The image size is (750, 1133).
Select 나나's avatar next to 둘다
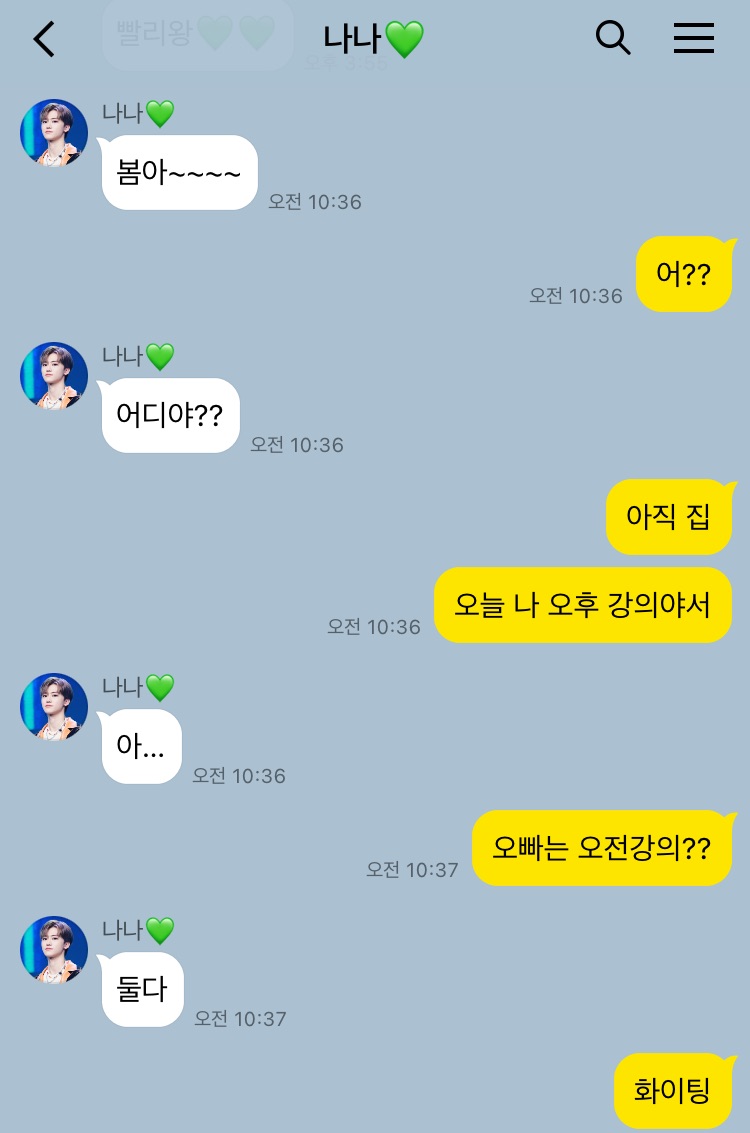[54, 950]
